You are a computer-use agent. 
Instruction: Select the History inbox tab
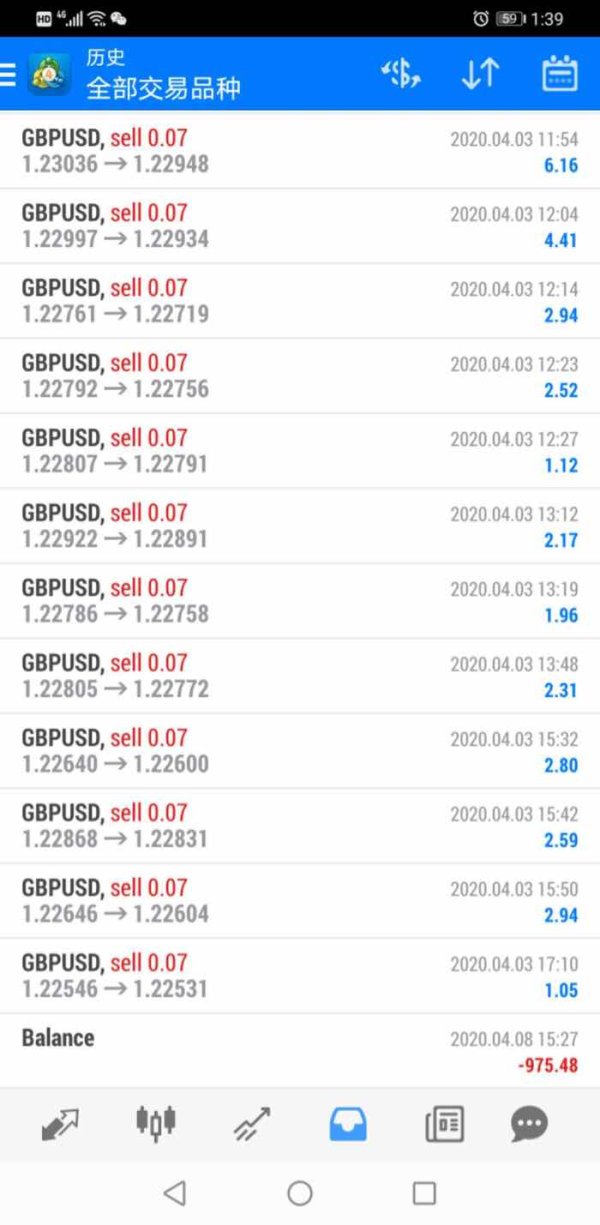(x=348, y=1124)
